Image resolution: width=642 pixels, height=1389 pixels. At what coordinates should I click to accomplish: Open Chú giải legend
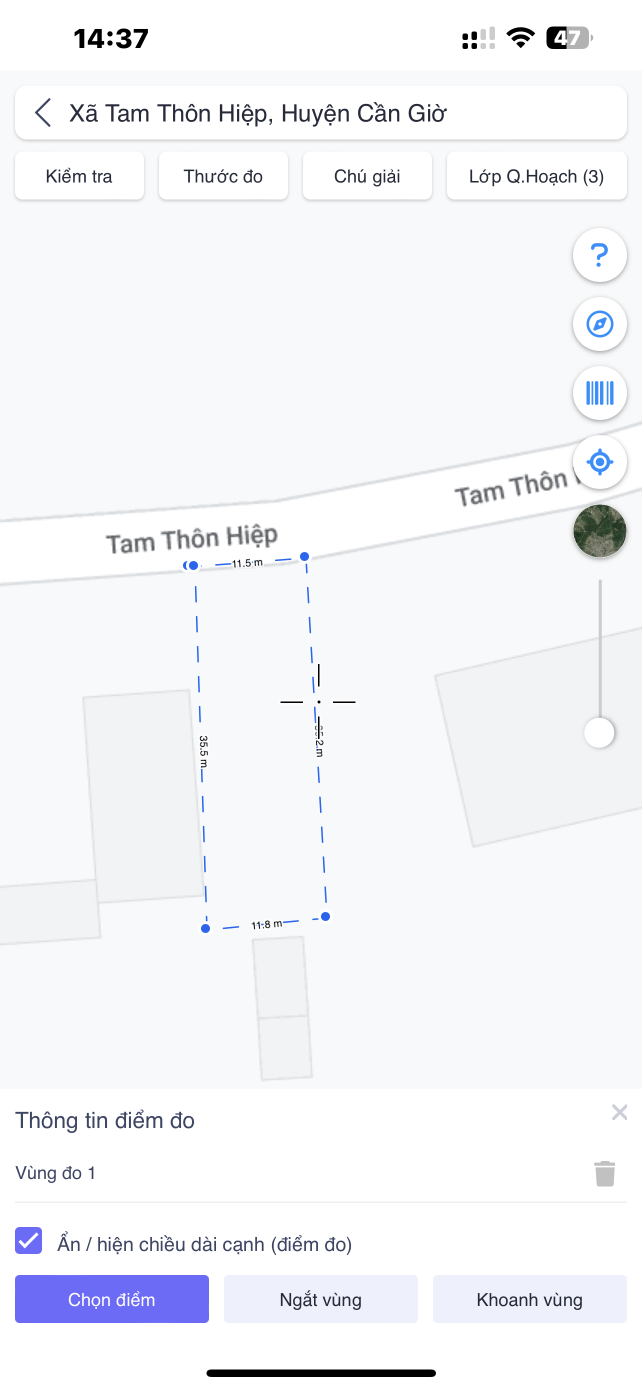[x=367, y=177]
